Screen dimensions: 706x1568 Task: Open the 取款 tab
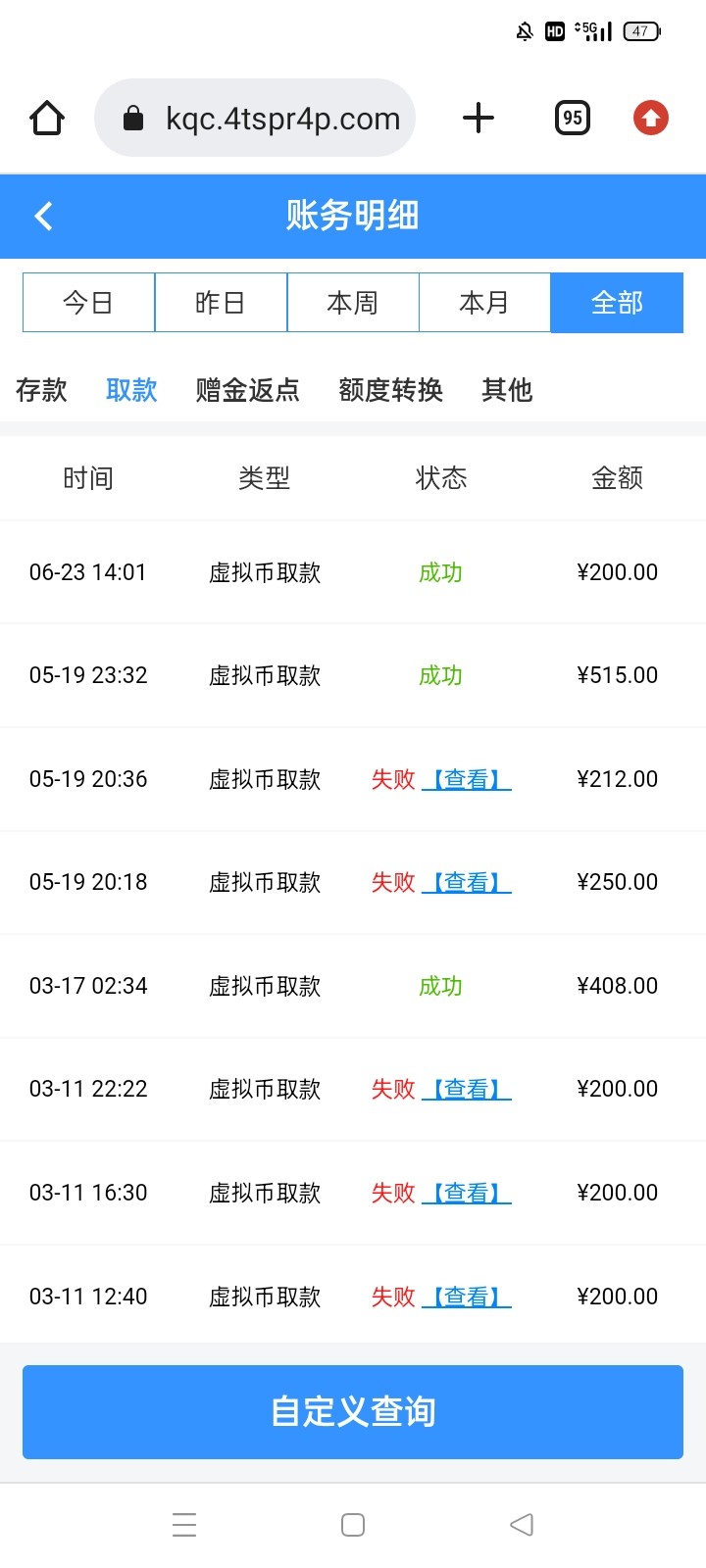[x=131, y=390]
